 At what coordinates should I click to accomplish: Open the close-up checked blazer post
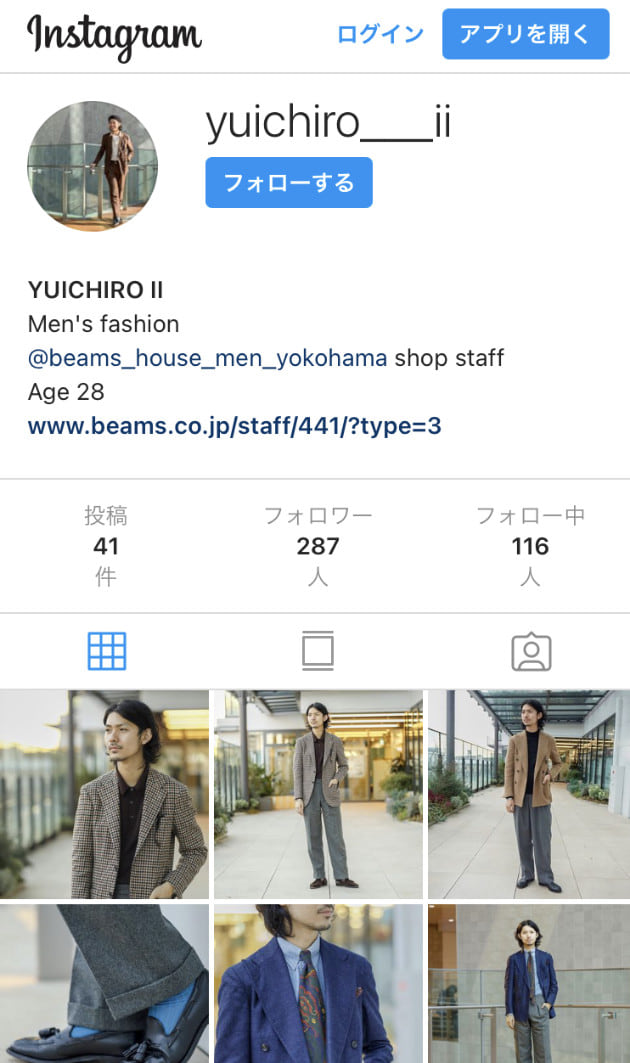[104, 794]
